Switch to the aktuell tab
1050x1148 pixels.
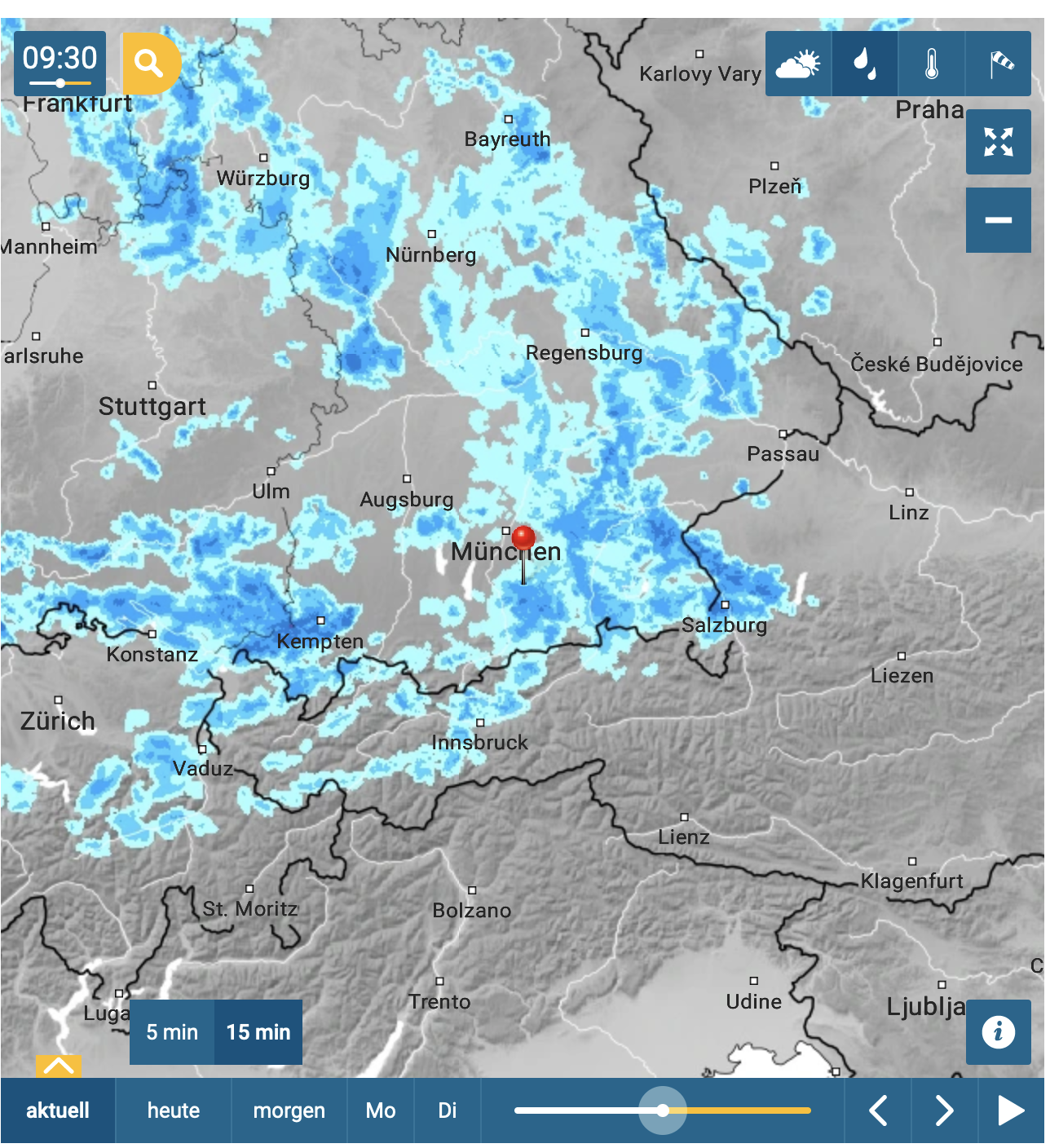pos(58,1110)
